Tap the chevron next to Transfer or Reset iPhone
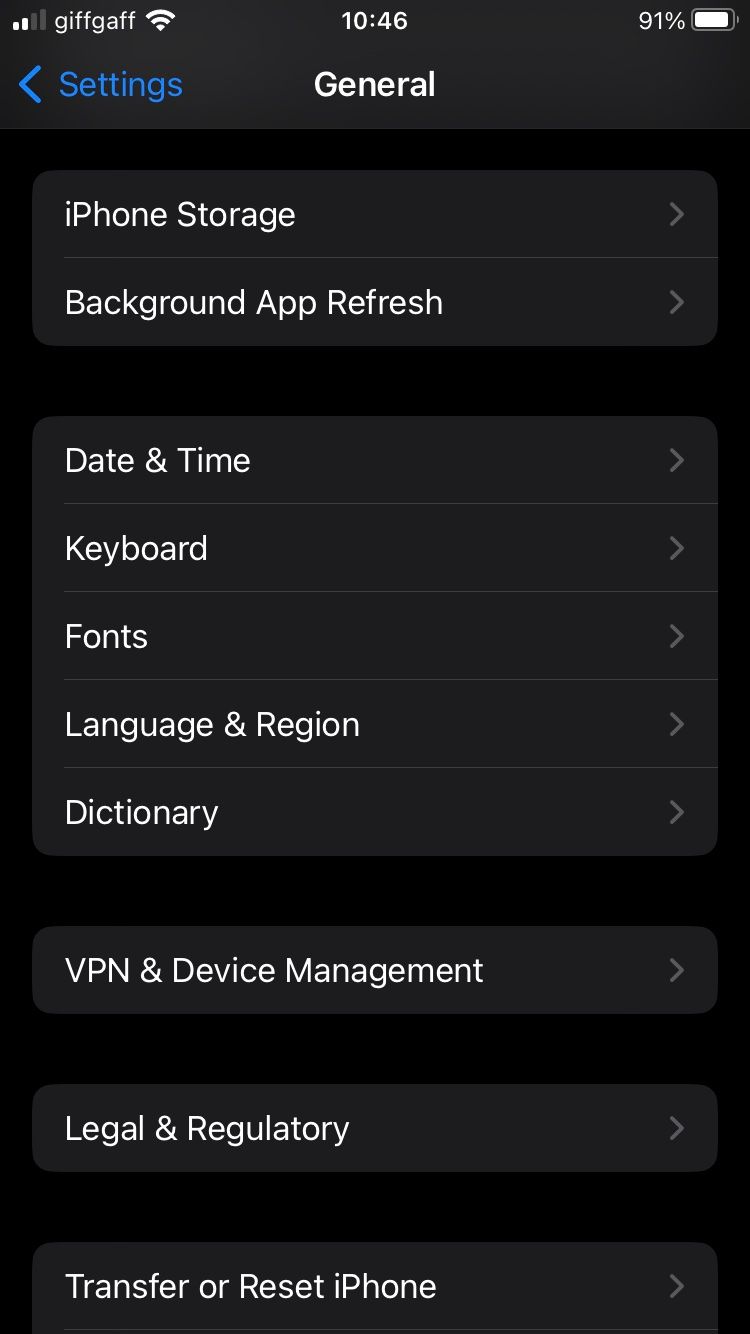This screenshot has height=1334, width=750. [676, 1286]
